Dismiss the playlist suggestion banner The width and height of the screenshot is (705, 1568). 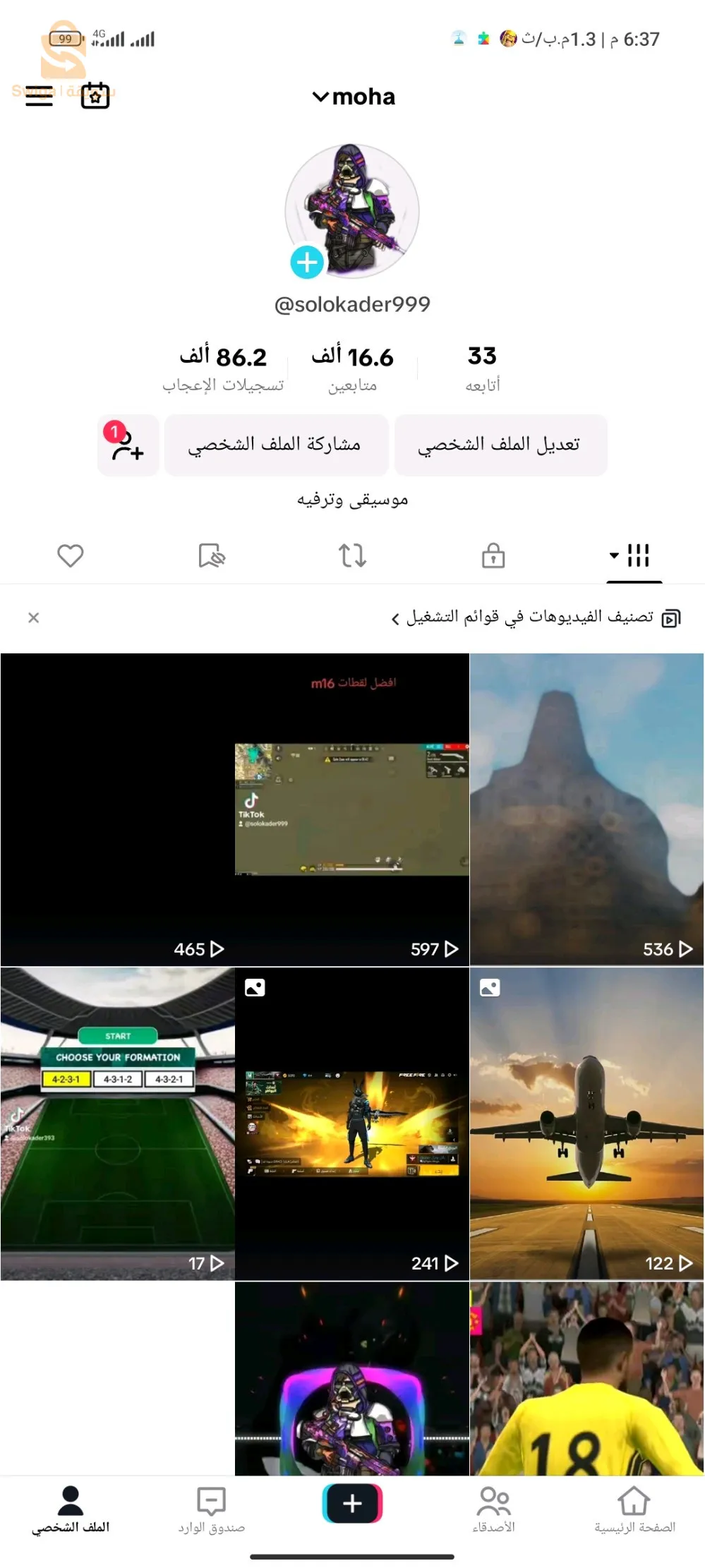point(32,617)
